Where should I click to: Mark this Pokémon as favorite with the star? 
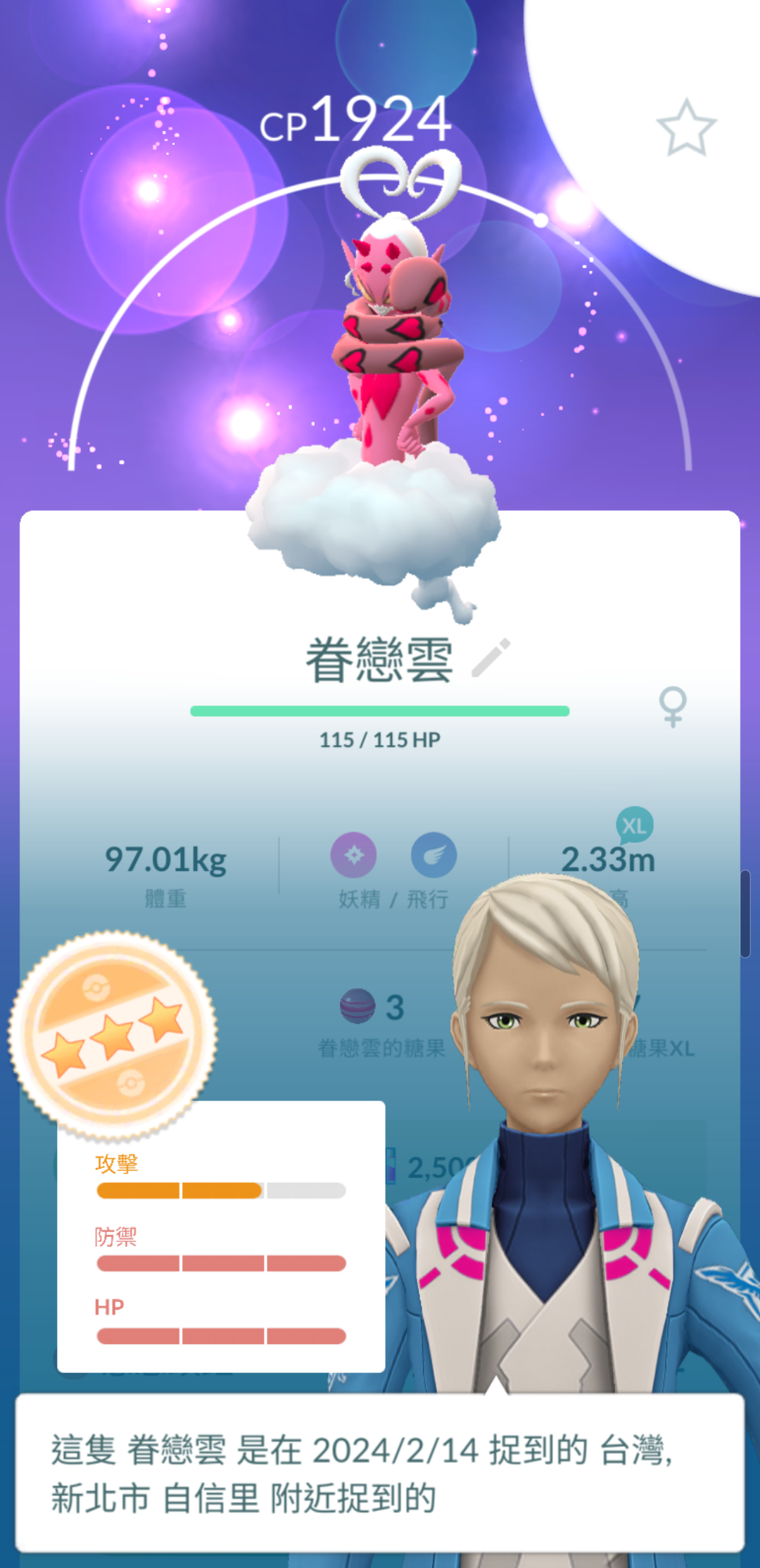[x=686, y=127]
